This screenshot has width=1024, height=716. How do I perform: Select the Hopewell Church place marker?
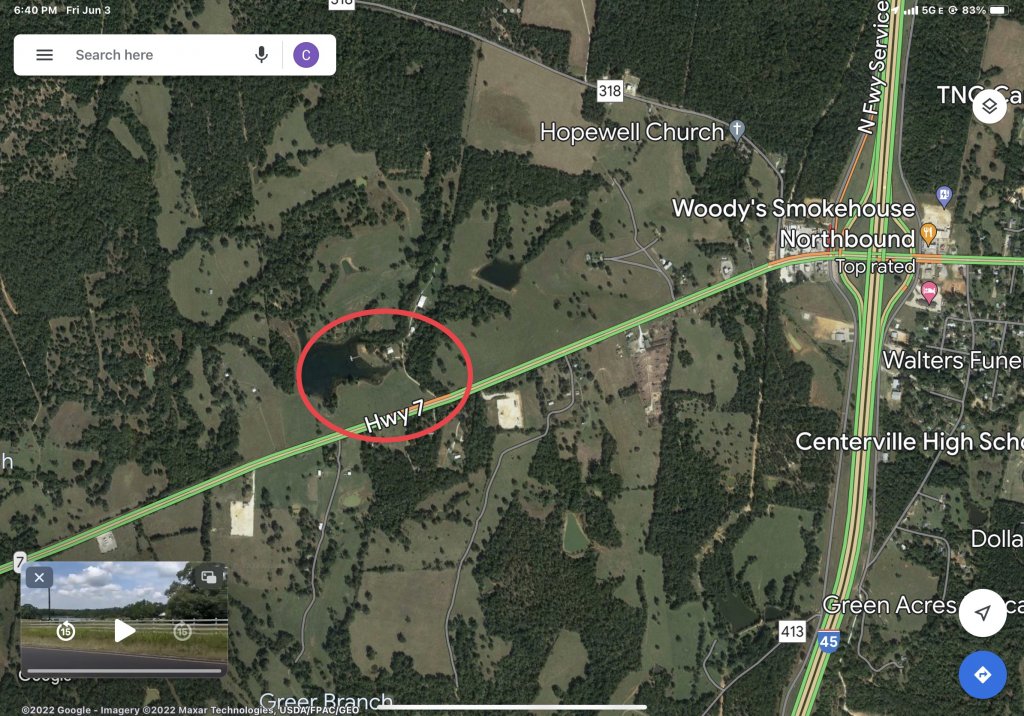tap(737, 129)
